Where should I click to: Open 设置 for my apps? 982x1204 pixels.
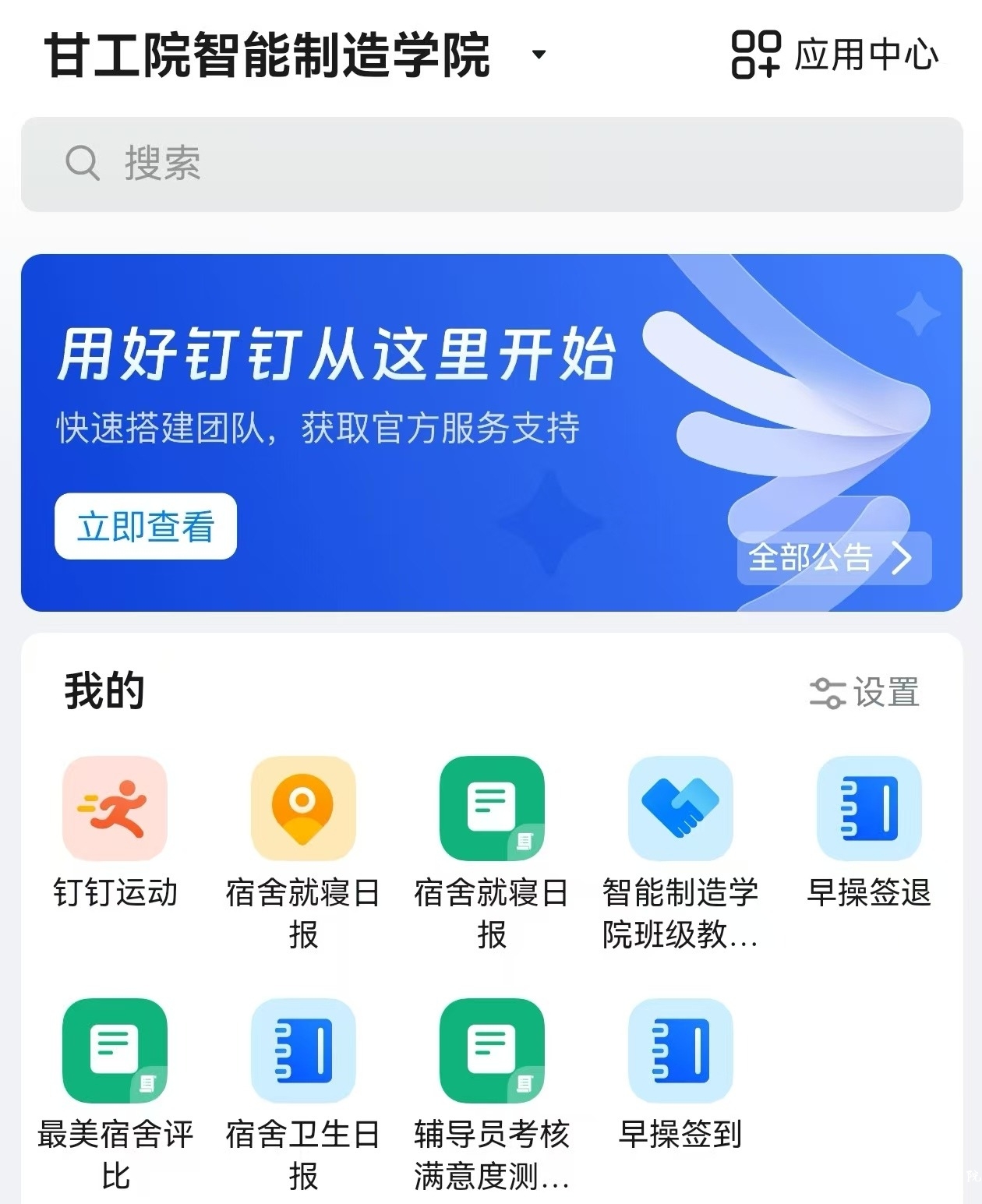865,692
